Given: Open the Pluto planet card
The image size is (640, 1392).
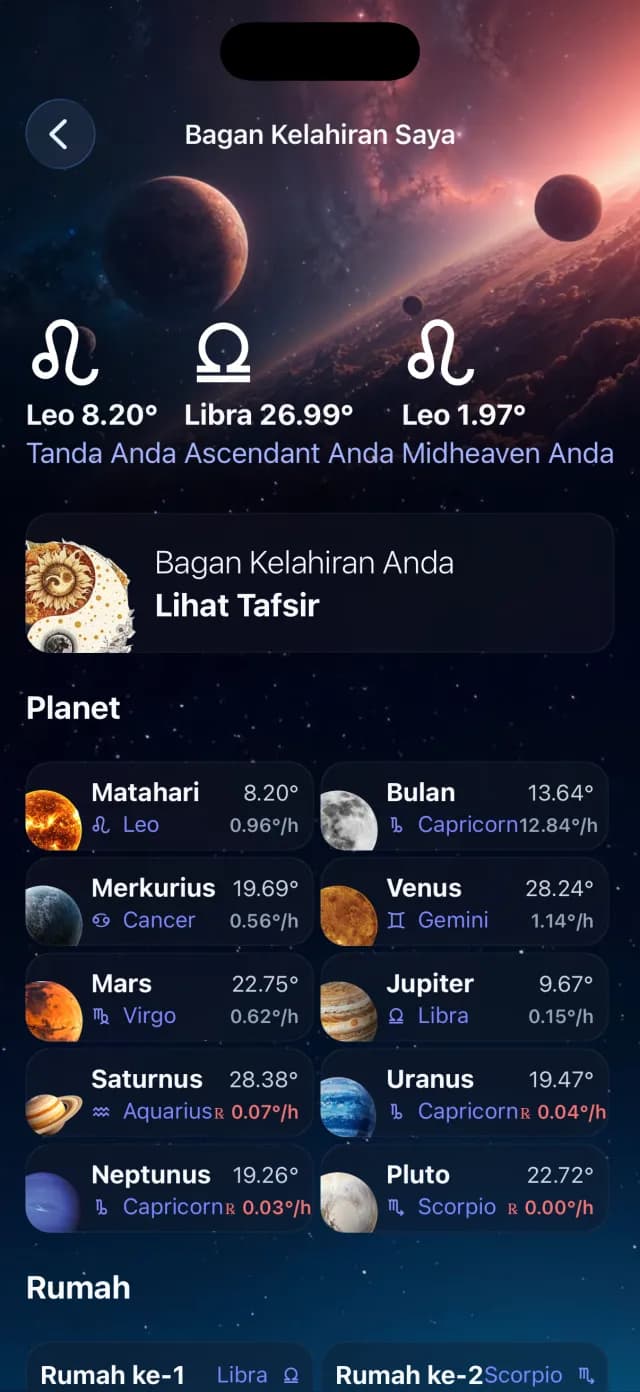Looking at the screenshot, I should (x=464, y=1189).
